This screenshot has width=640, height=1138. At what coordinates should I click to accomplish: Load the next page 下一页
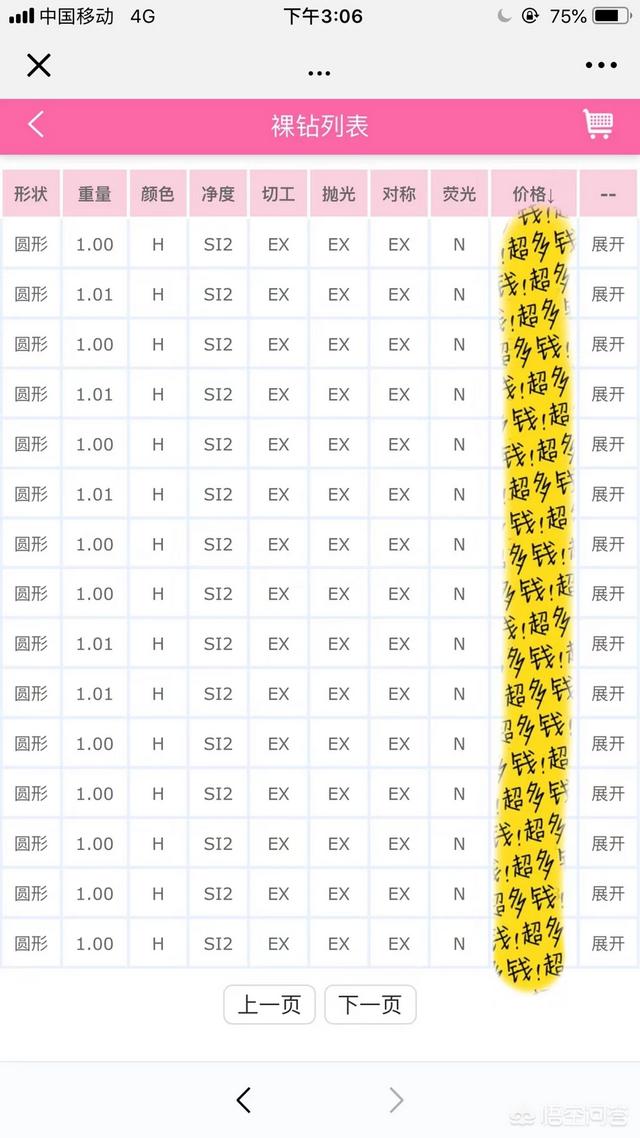(x=370, y=1005)
